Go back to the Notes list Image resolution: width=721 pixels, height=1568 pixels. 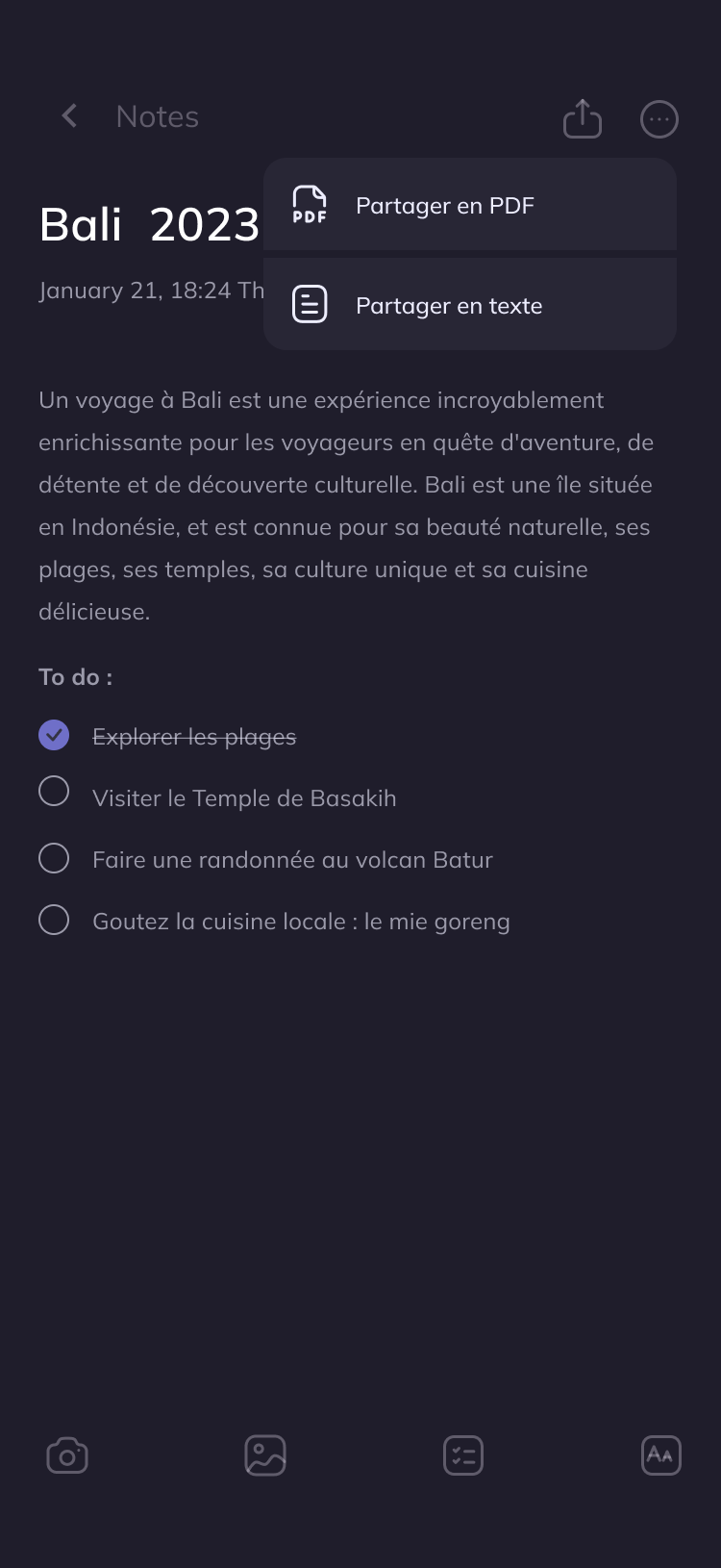(x=69, y=116)
